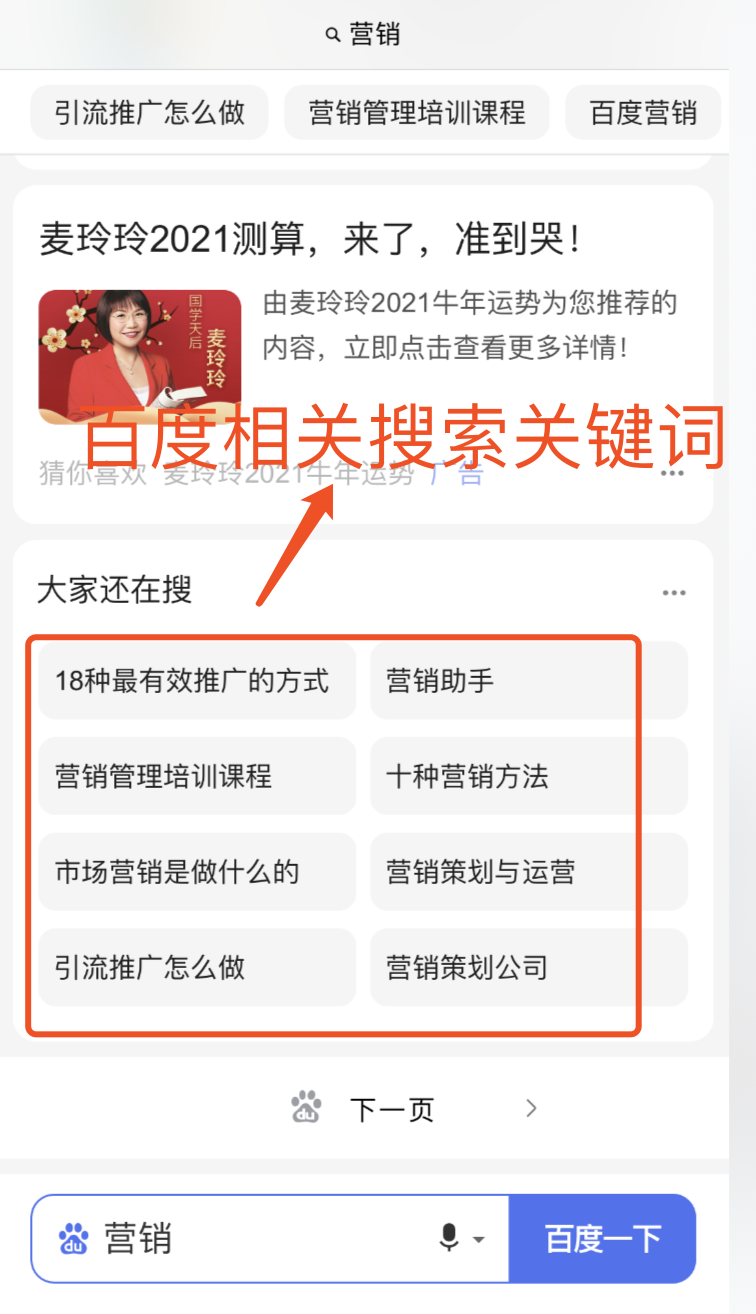Select the 百度营销 chip in the top row
This screenshot has height=1314, width=756.
pos(643,112)
